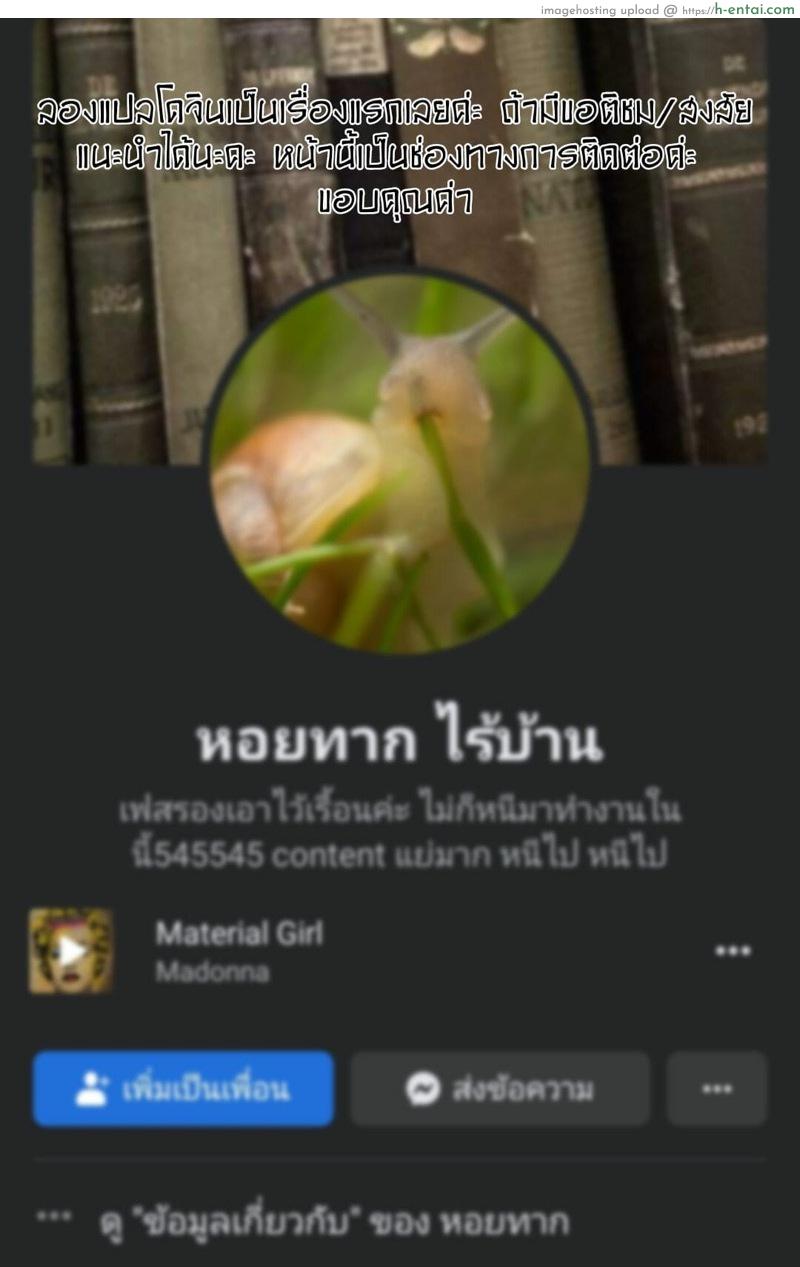This screenshot has height=1267, width=800.
Task: Open the three-dot options next to message button
Action: (x=716, y=1090)
